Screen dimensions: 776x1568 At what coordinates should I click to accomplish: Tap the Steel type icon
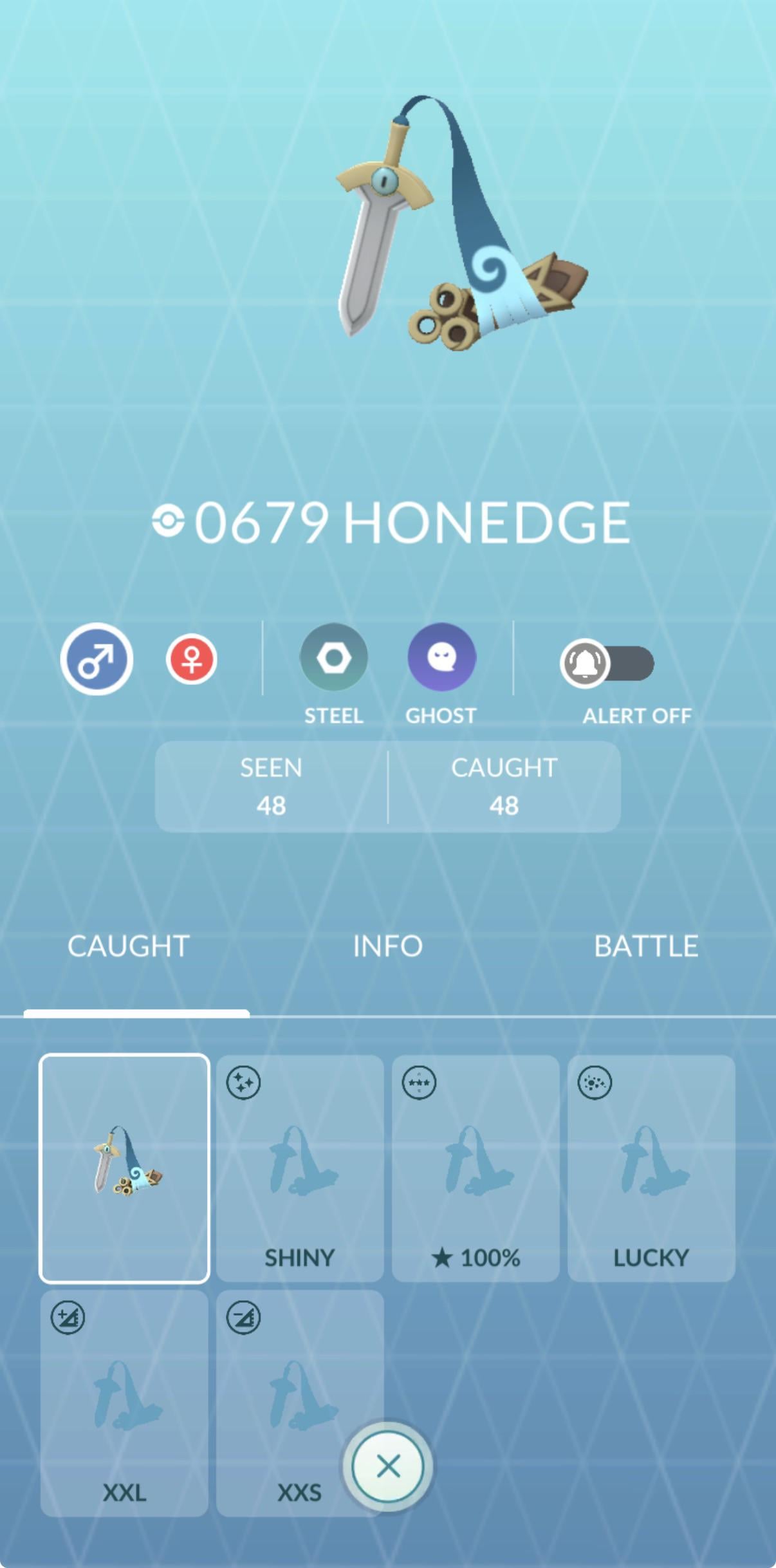pyautogui.click(x=333, y=658)
